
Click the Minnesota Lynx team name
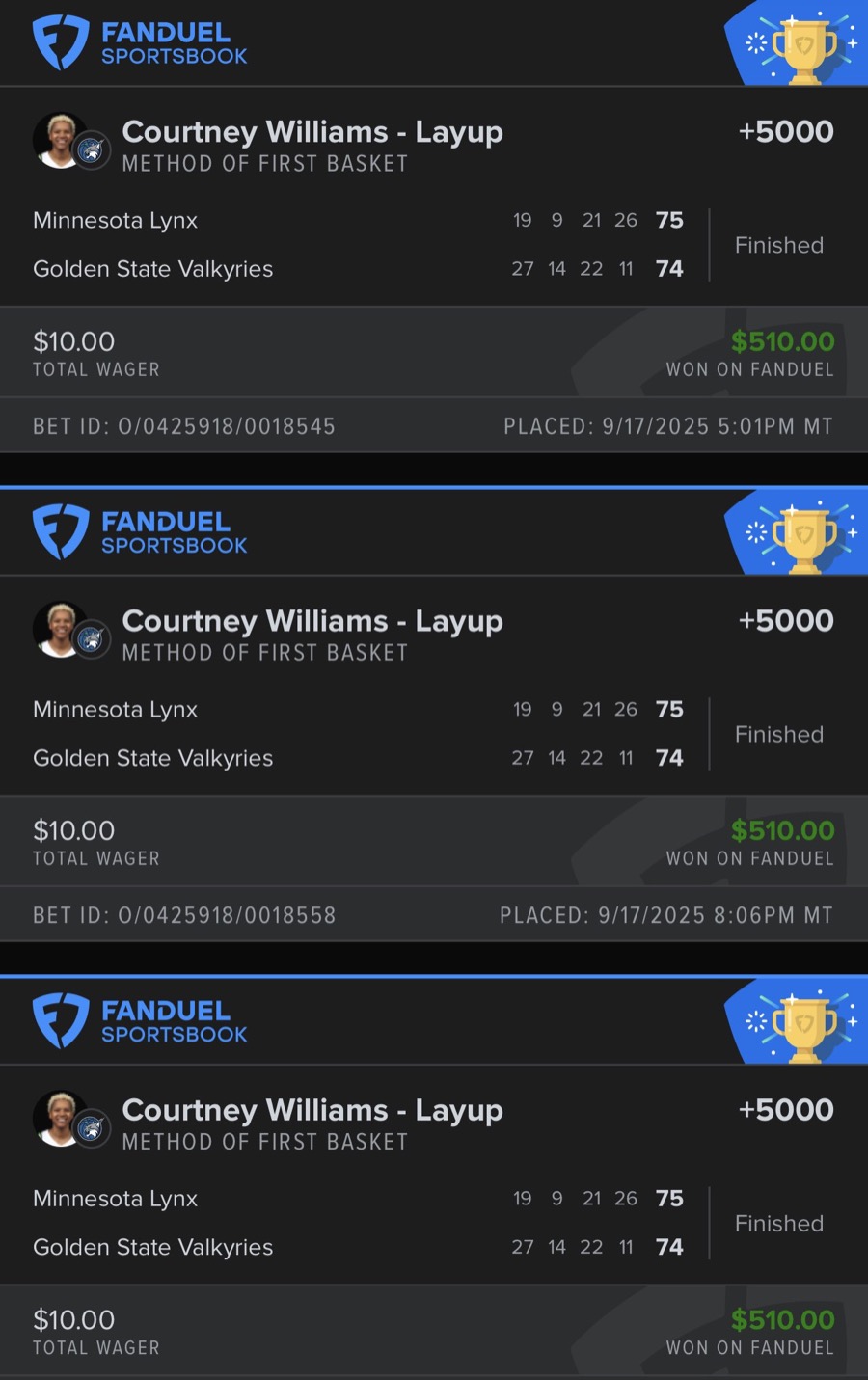point(115,220)
